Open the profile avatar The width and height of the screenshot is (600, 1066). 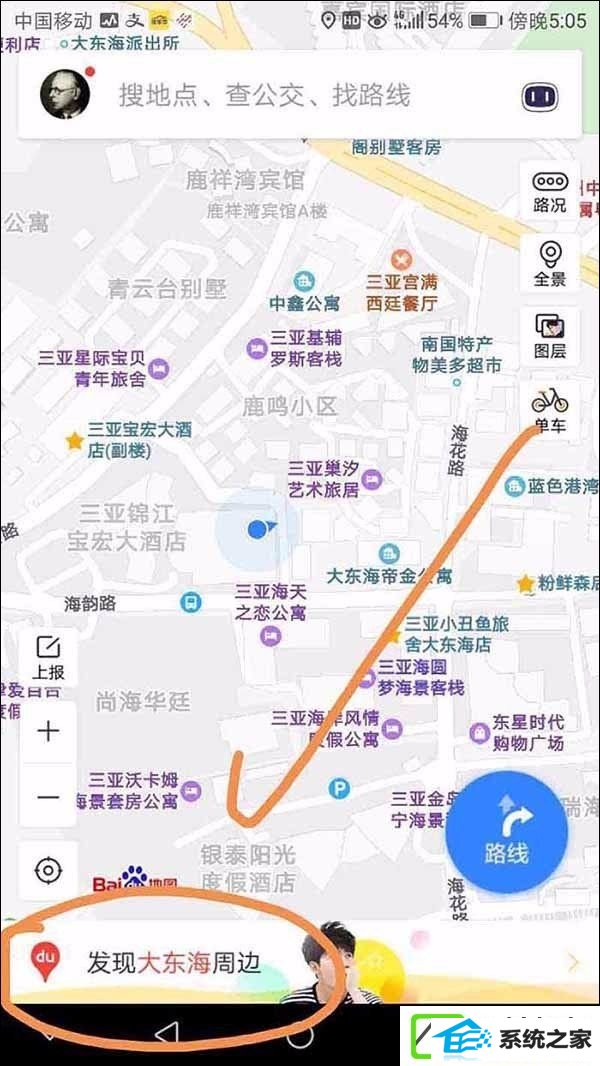point(65,94)
